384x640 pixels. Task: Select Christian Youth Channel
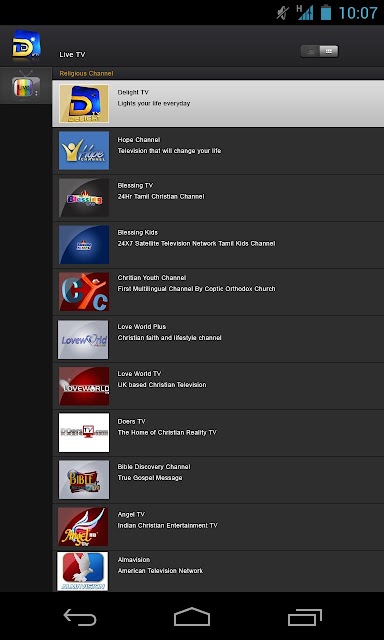[x=218, y=292]
